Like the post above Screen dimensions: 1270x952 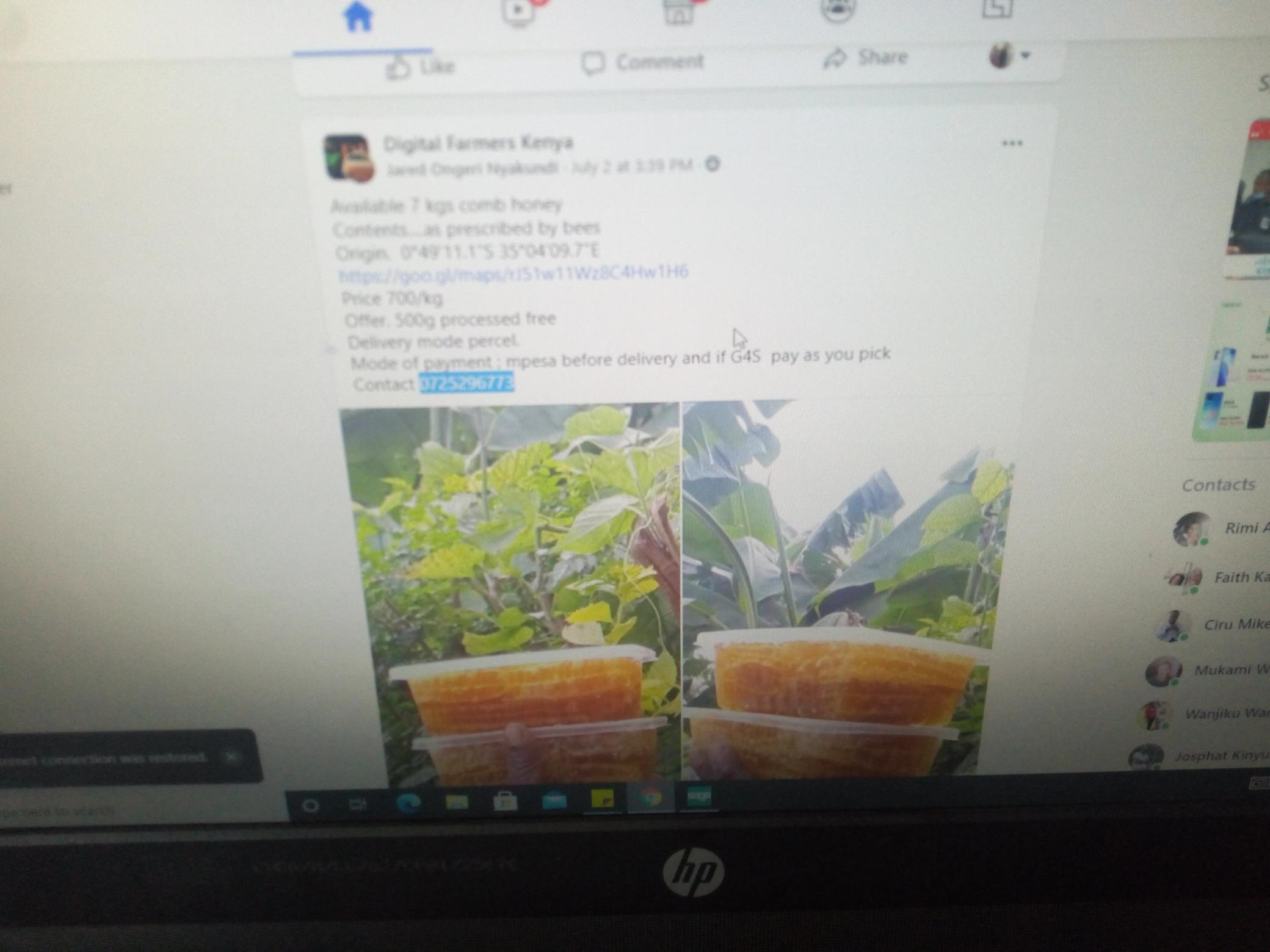(x=421, y=67)
